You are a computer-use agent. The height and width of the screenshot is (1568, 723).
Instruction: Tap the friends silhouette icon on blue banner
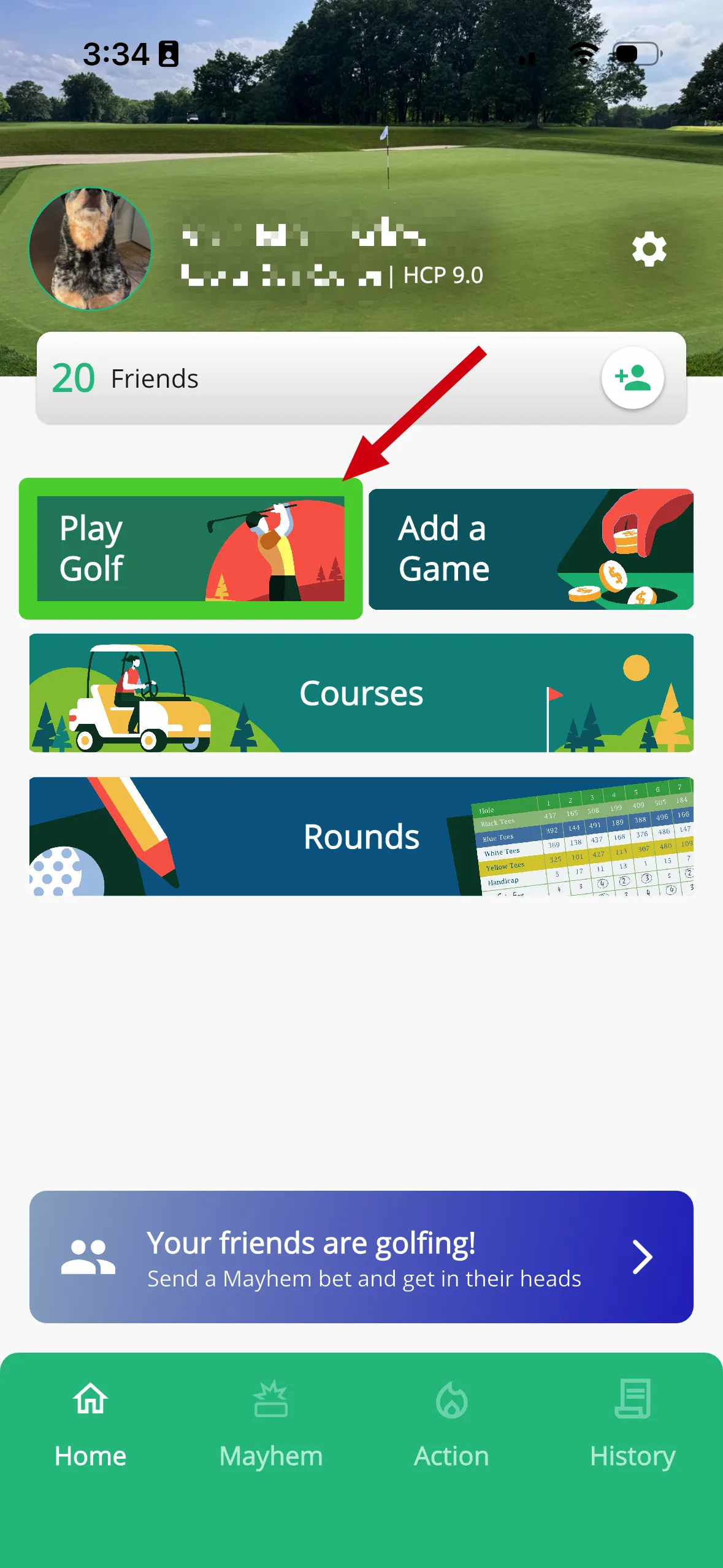tap(88, 1256)
